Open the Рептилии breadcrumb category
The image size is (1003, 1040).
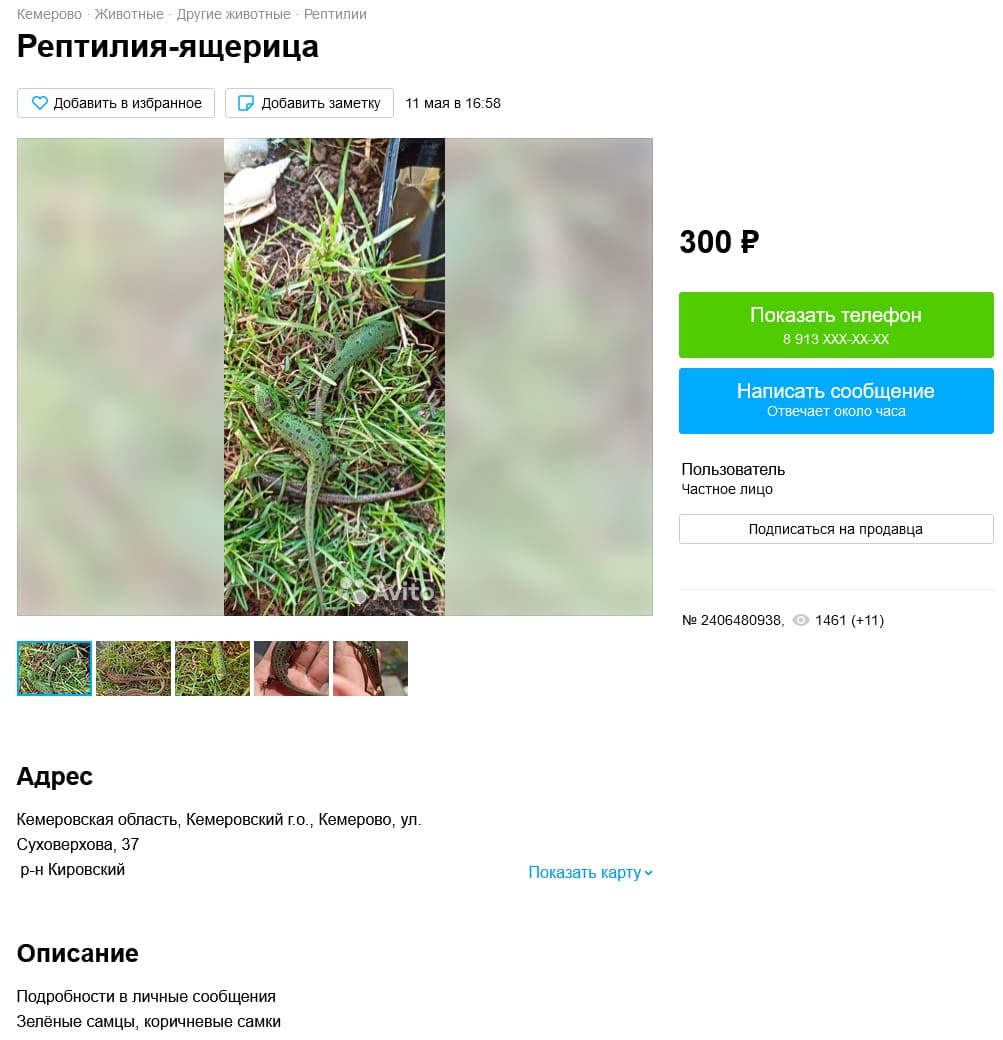[335, 15]
